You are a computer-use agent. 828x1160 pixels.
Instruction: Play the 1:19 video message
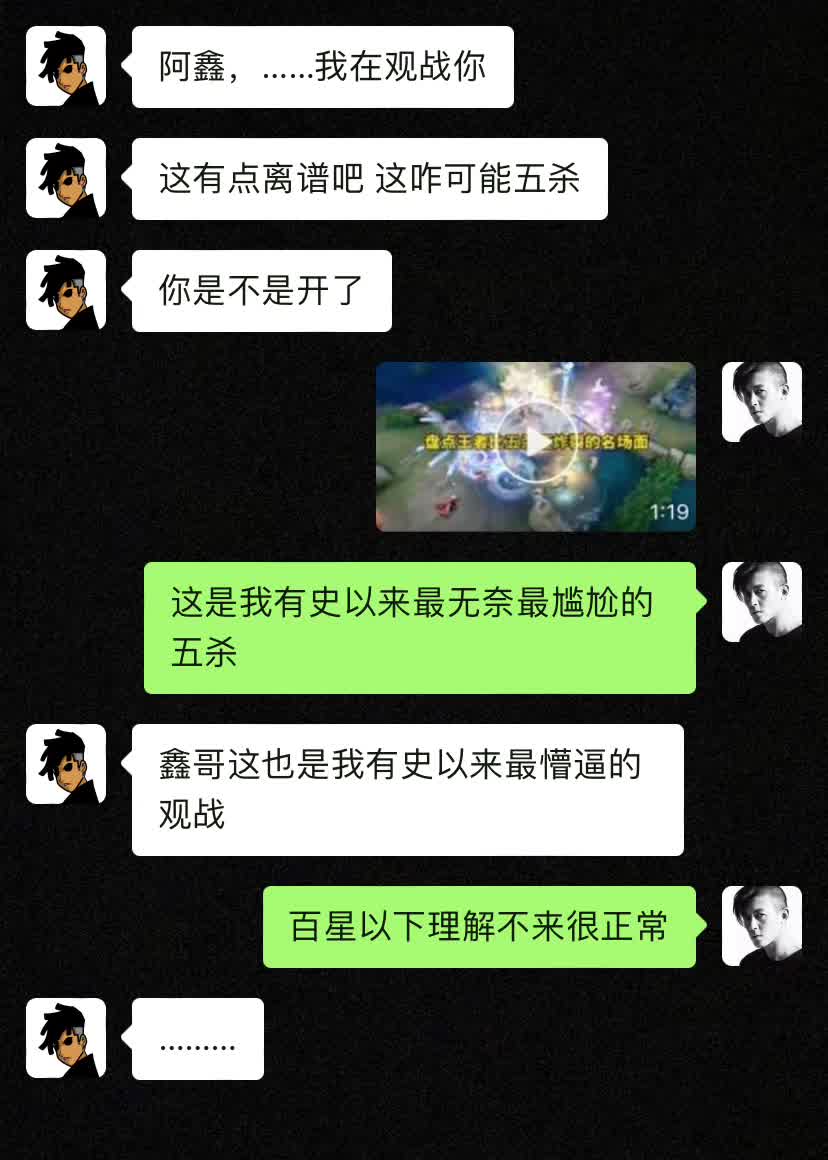tap(536, 444)
